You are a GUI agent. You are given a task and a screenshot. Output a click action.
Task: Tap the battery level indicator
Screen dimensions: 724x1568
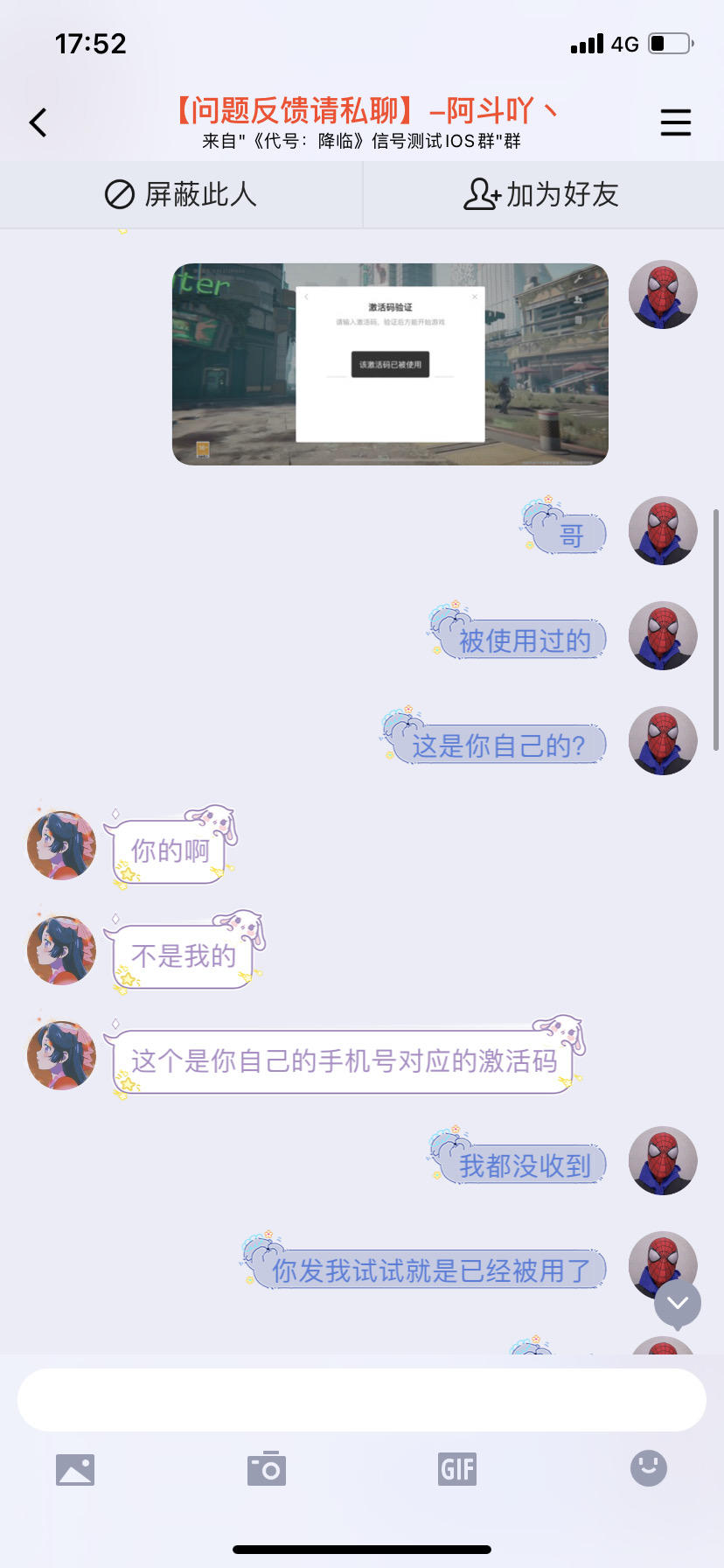click(x=670, y=43)
